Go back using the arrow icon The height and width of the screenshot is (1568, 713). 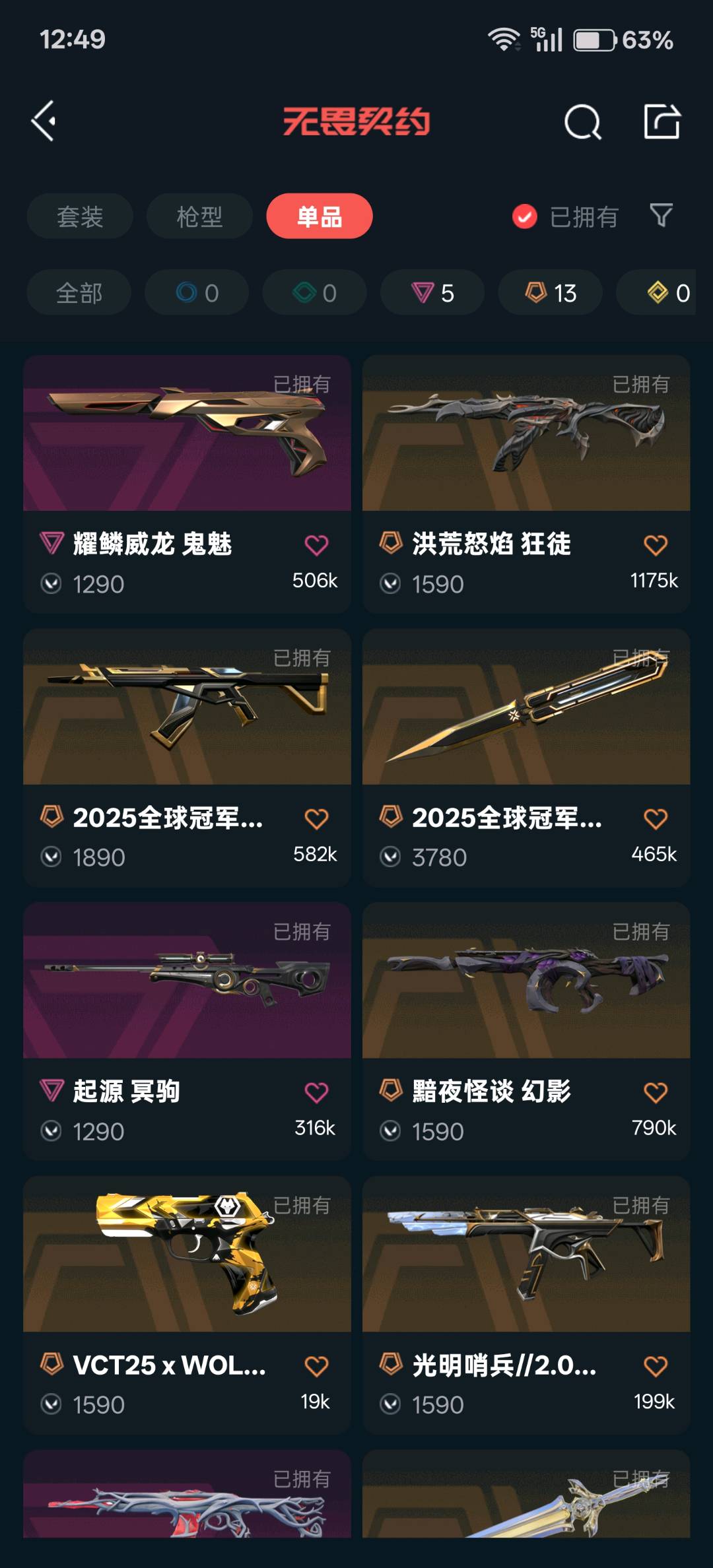pyautogui.click(x=44, y=121)
